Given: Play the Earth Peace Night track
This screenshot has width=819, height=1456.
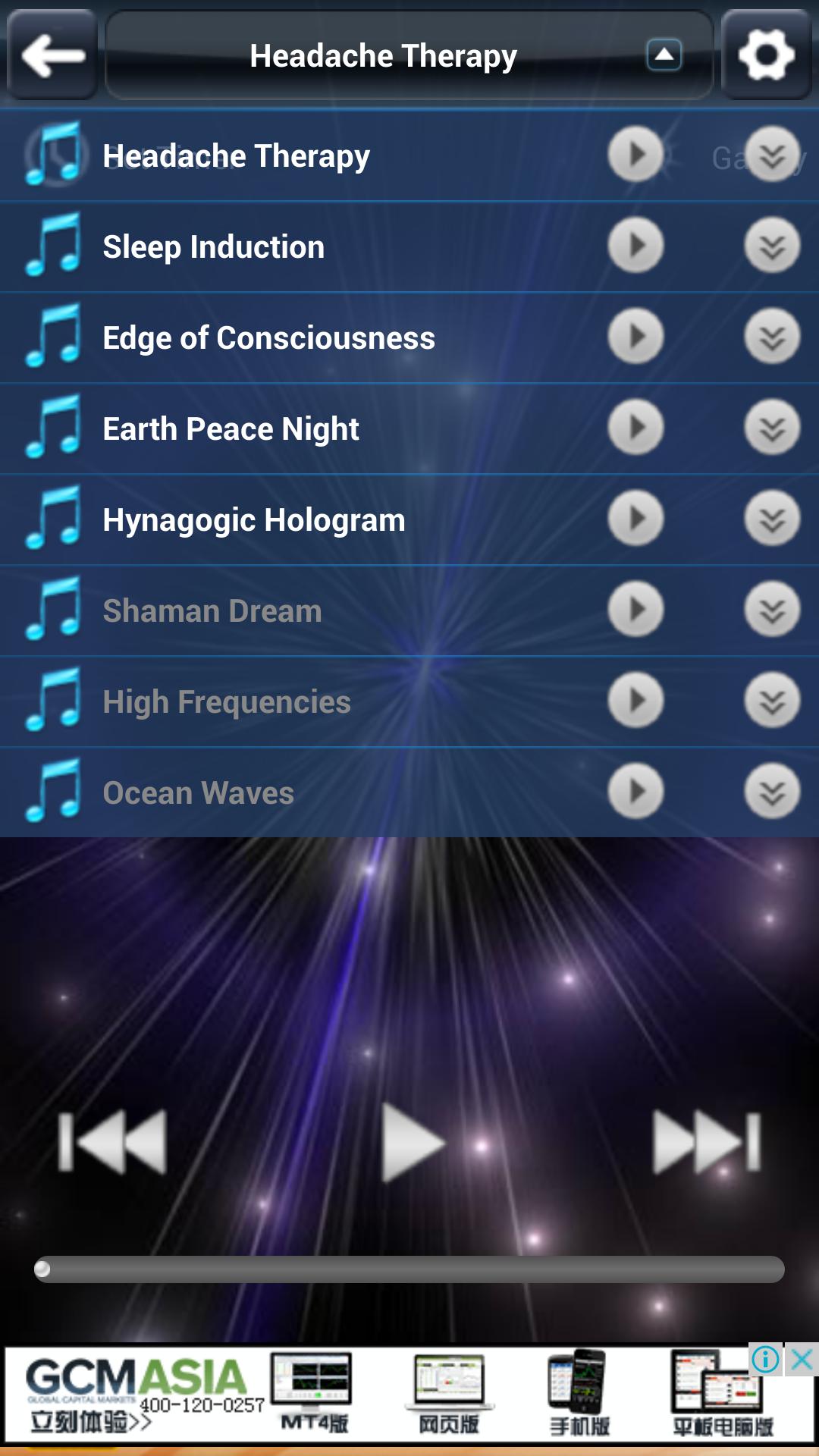Looking at the screenshot, I should coord(635,427).
